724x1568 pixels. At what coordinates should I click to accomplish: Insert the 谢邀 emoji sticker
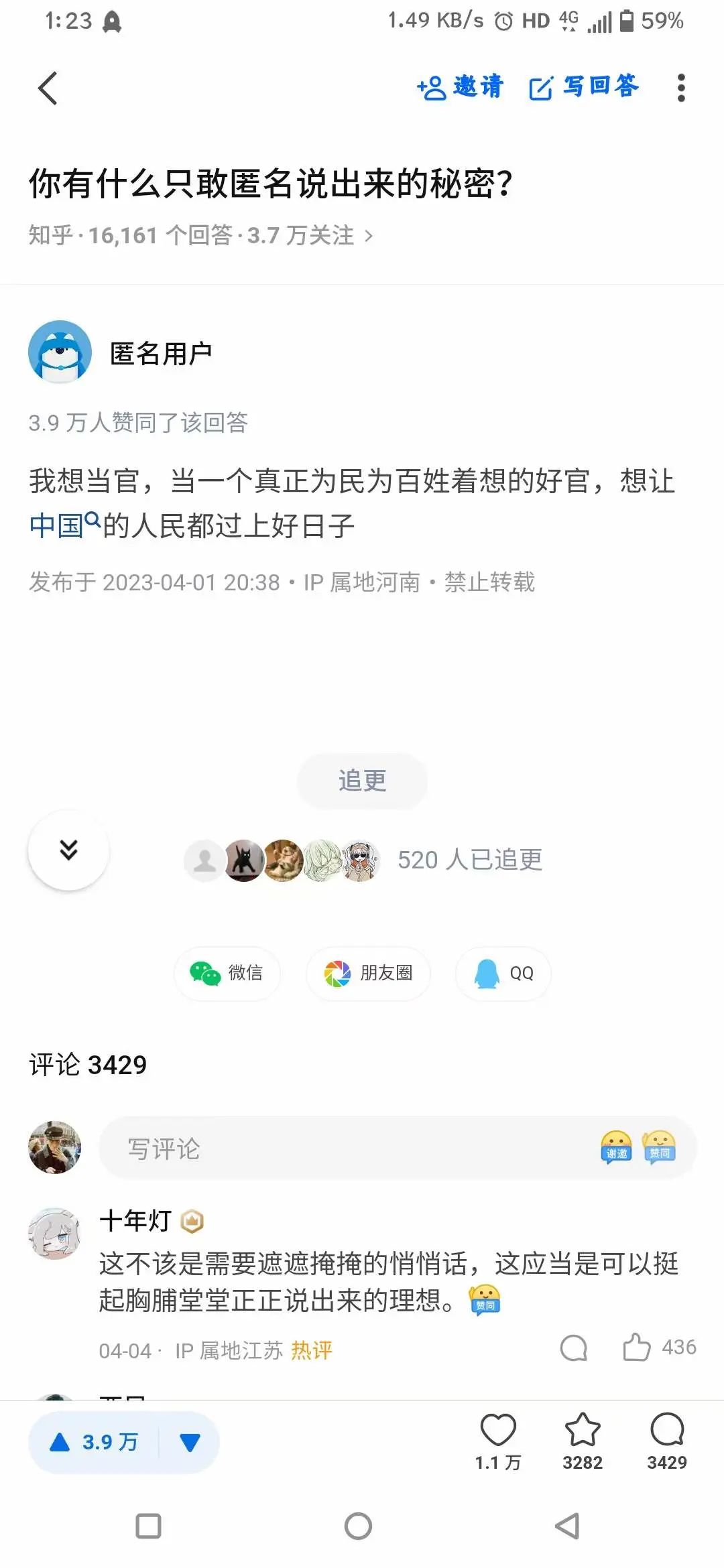coord(616,1147)
